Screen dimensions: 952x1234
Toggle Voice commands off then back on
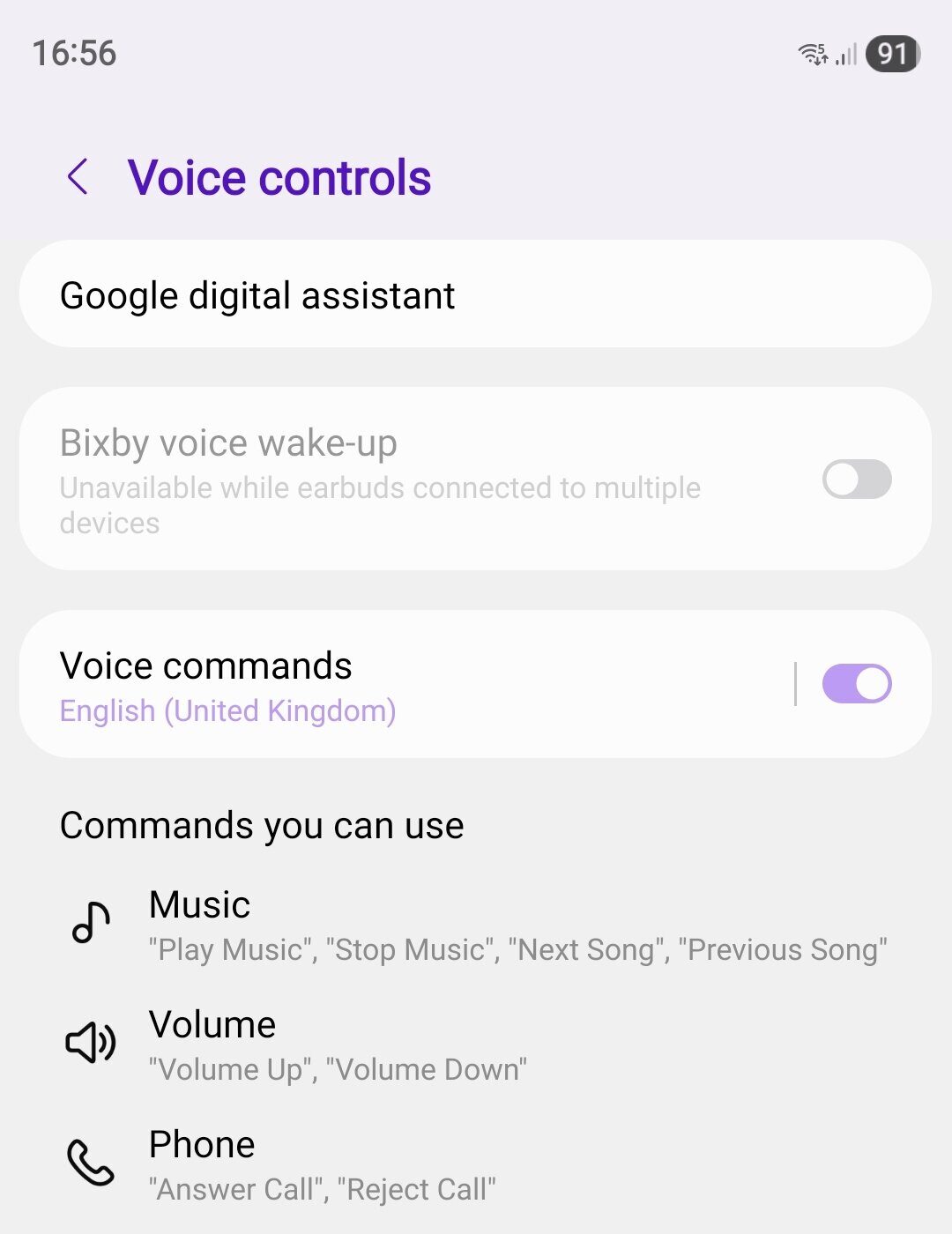point(856,683)
